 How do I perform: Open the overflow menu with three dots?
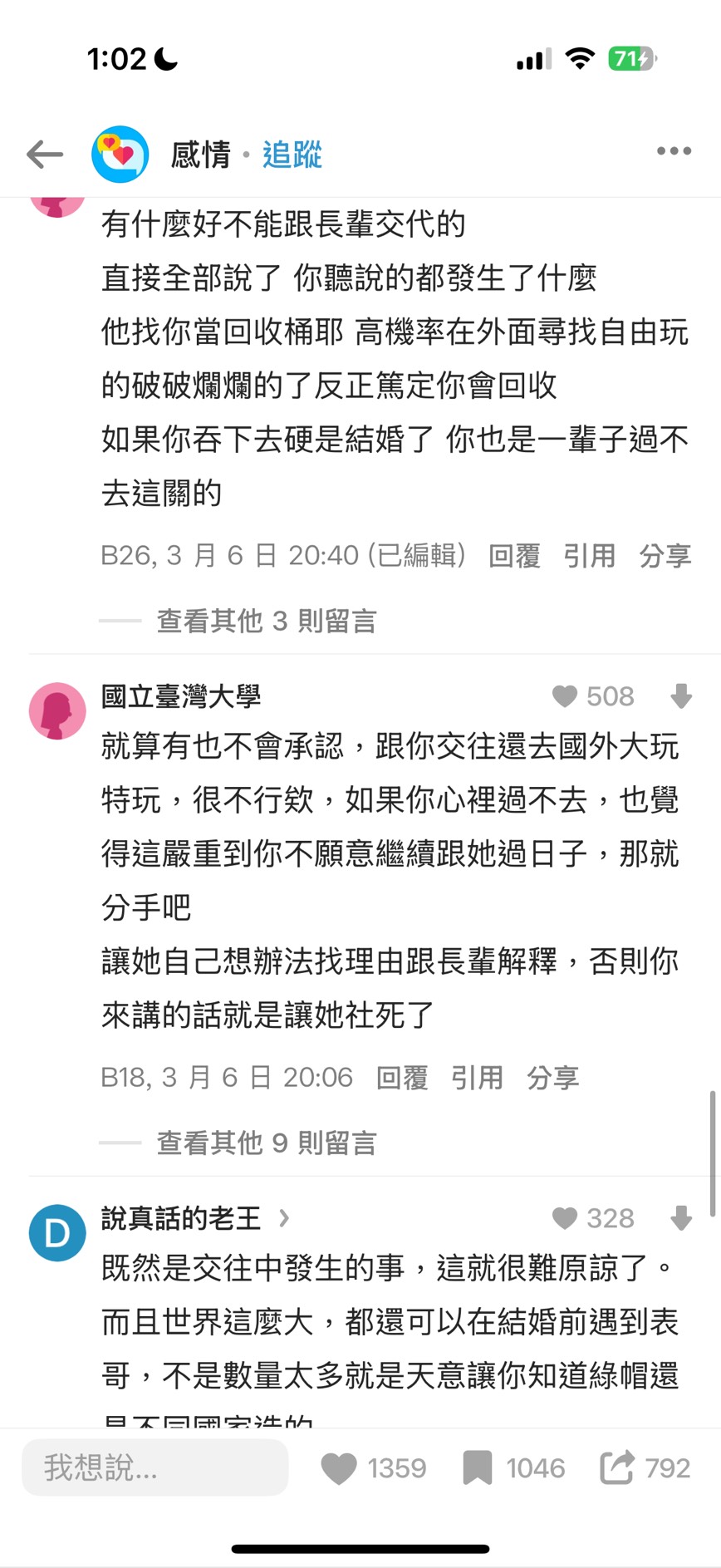click(674, 151)
